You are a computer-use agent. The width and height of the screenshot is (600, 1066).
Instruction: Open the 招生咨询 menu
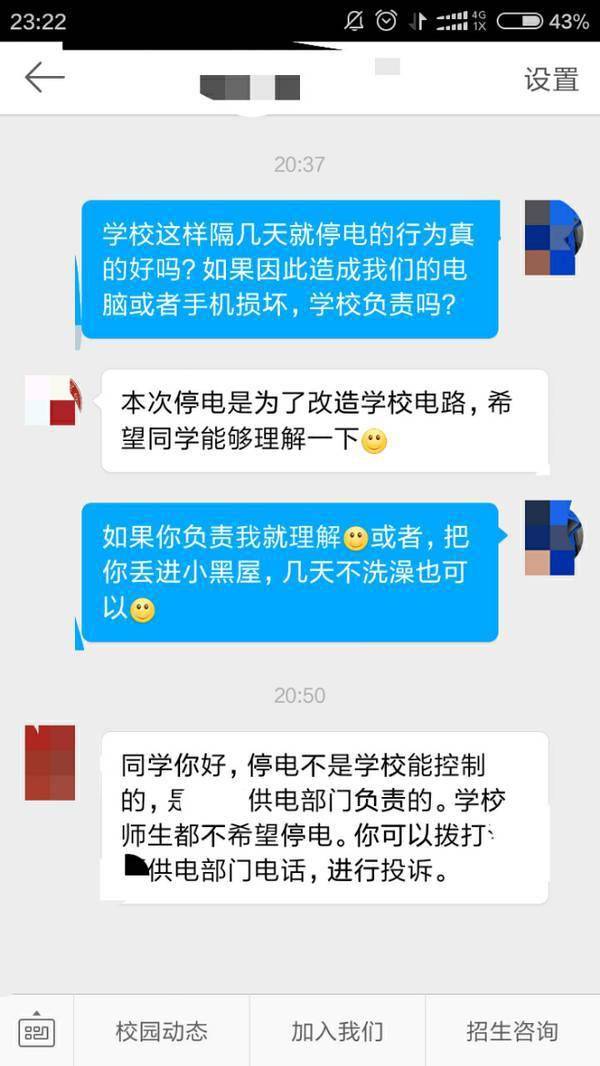pyautogui.click(x=512, y=1031)
